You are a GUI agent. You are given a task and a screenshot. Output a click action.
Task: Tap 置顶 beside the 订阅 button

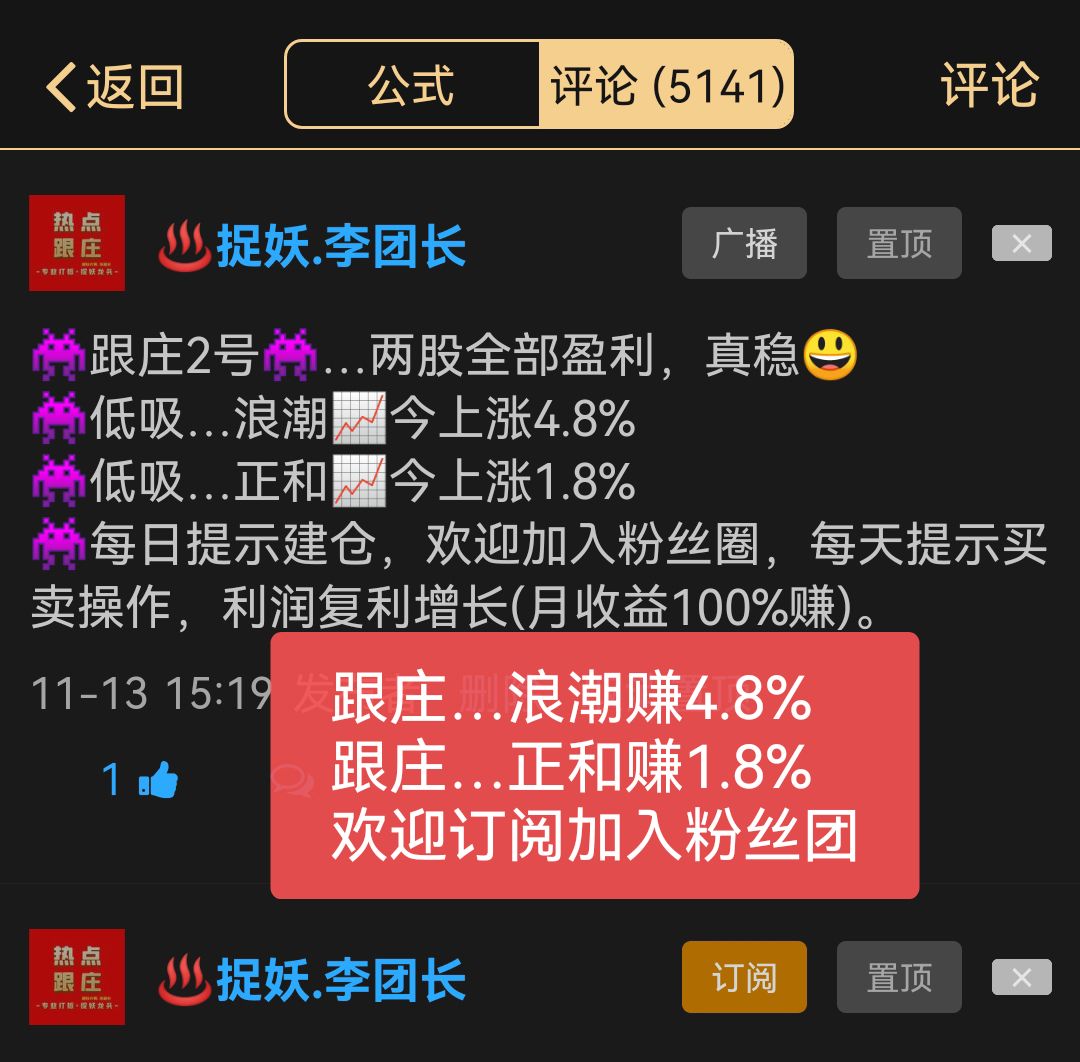tap(899, 977)
